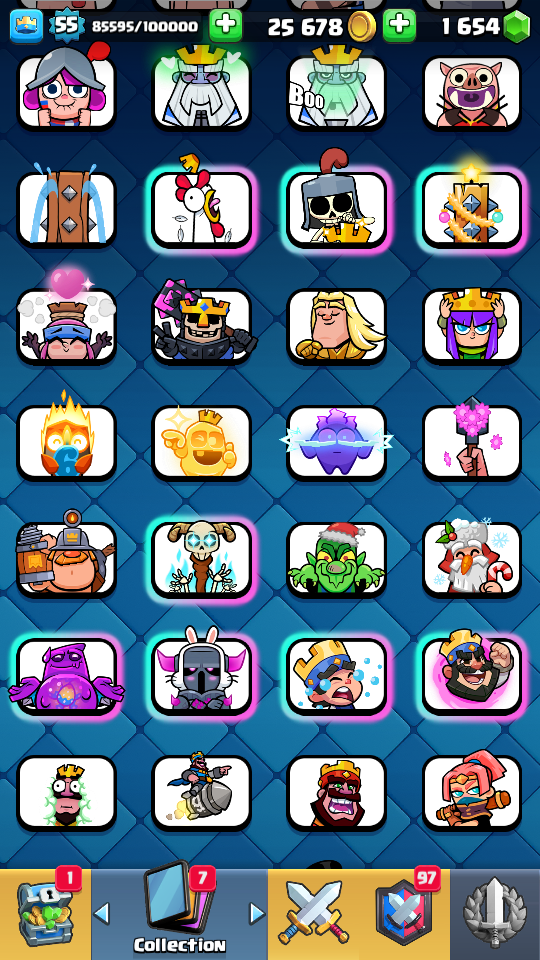Open the Shop chest tab
The width and height of the screenshot is (540, 960).
[45, 913]
